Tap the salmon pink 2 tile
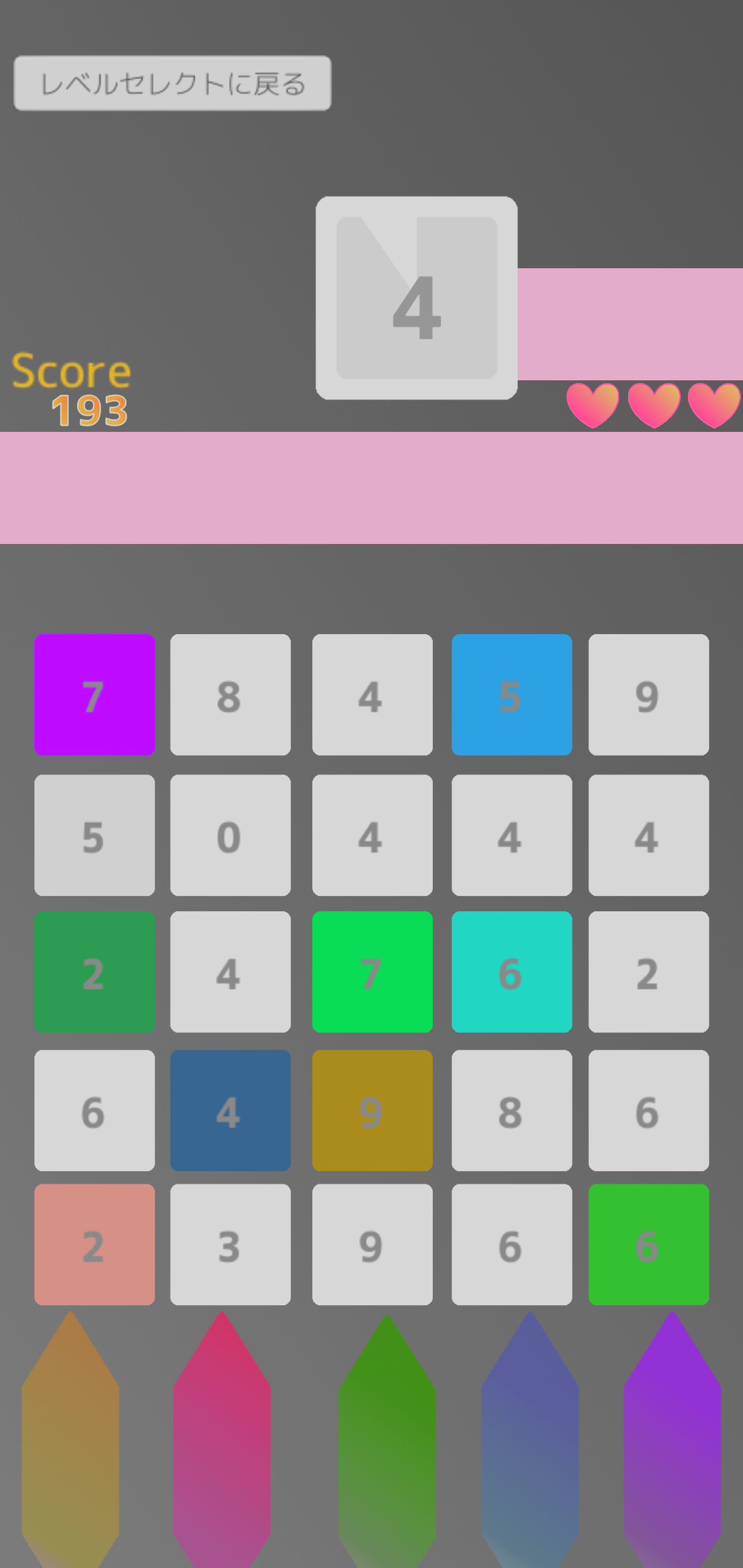This screenshot has height=1568, width=743. pos(94,1244)
